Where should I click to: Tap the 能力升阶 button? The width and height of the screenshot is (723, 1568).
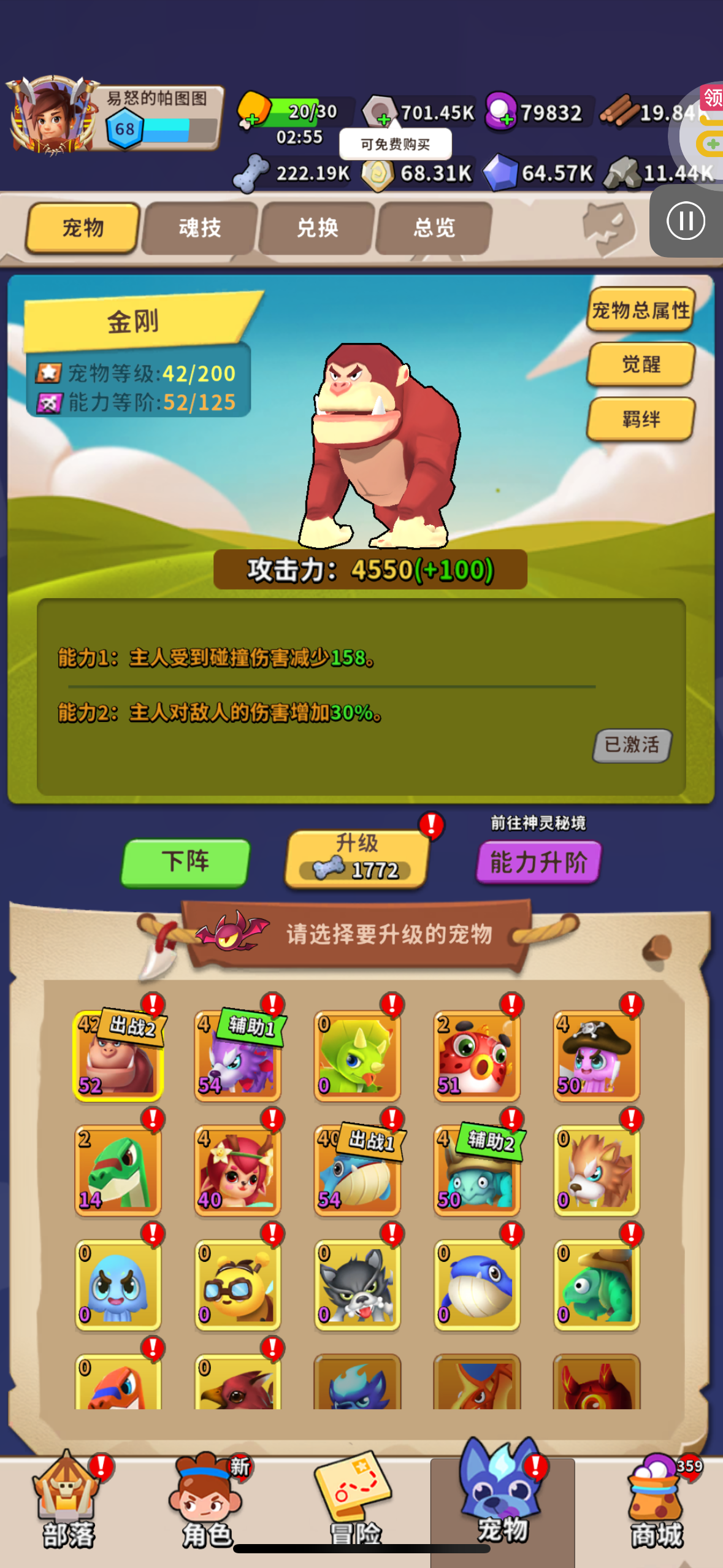coord(538,862)
